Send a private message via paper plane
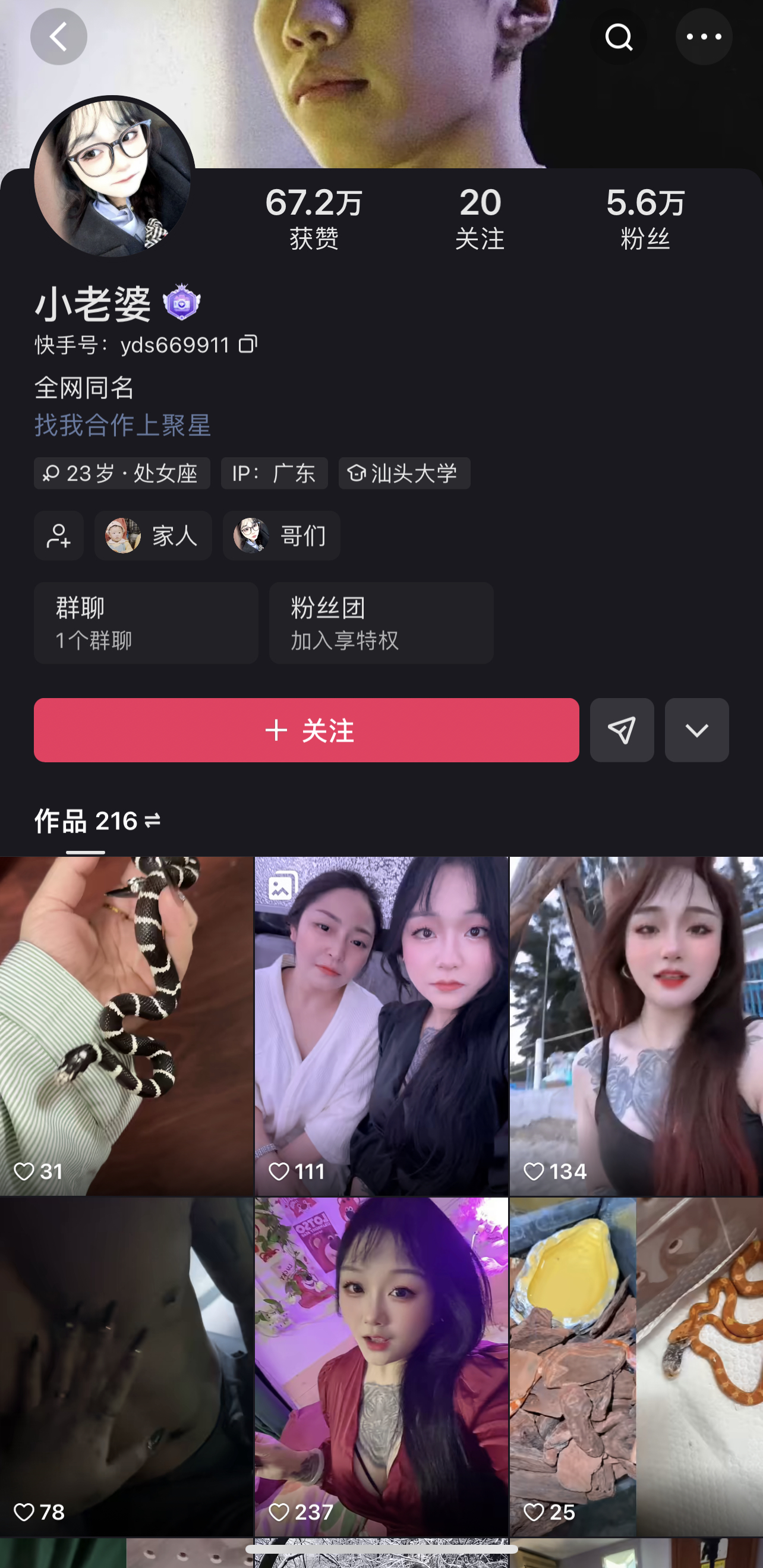The width and height of the screenshot is (763, 1568). coord(621,730)
